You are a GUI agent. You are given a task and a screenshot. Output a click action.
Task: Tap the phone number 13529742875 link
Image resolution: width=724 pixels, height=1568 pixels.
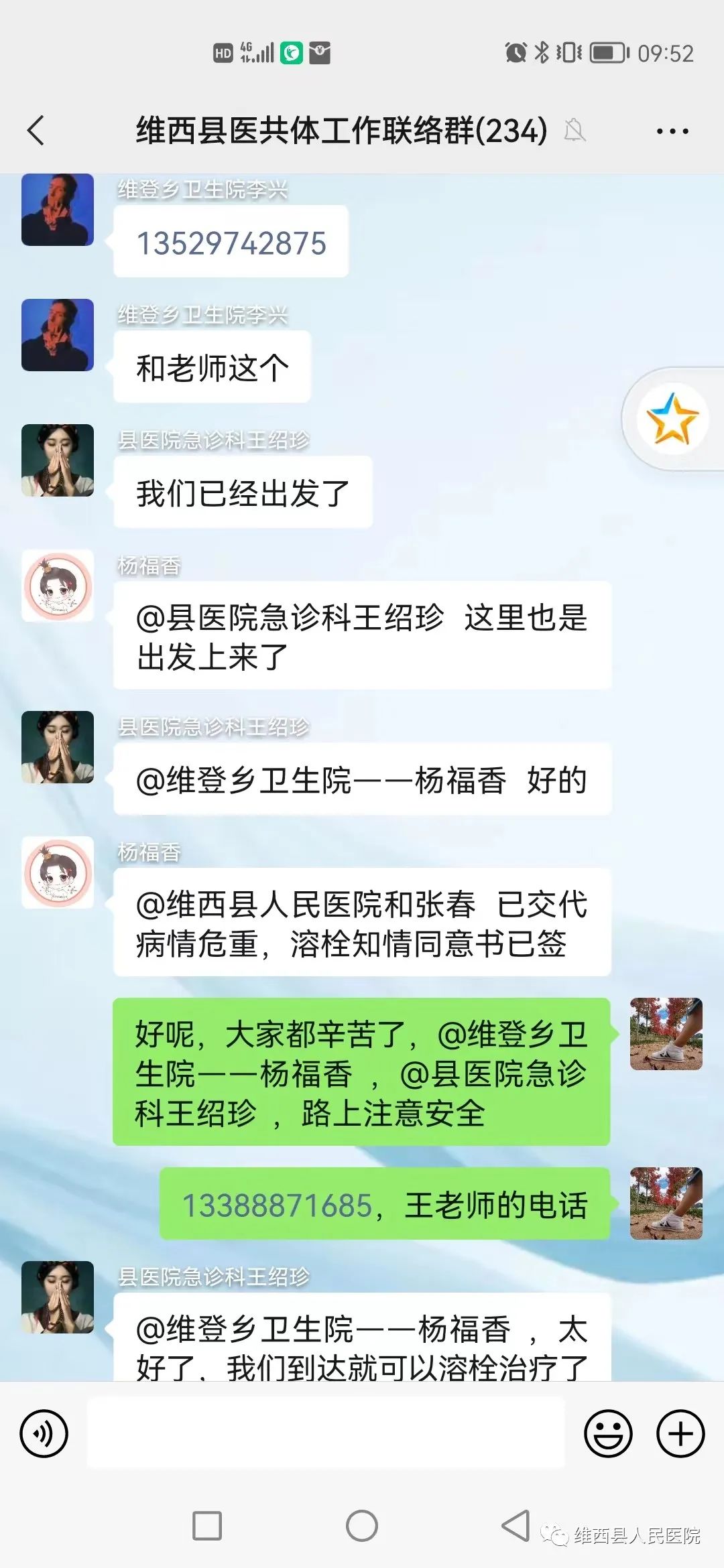(x=231, y=243)
